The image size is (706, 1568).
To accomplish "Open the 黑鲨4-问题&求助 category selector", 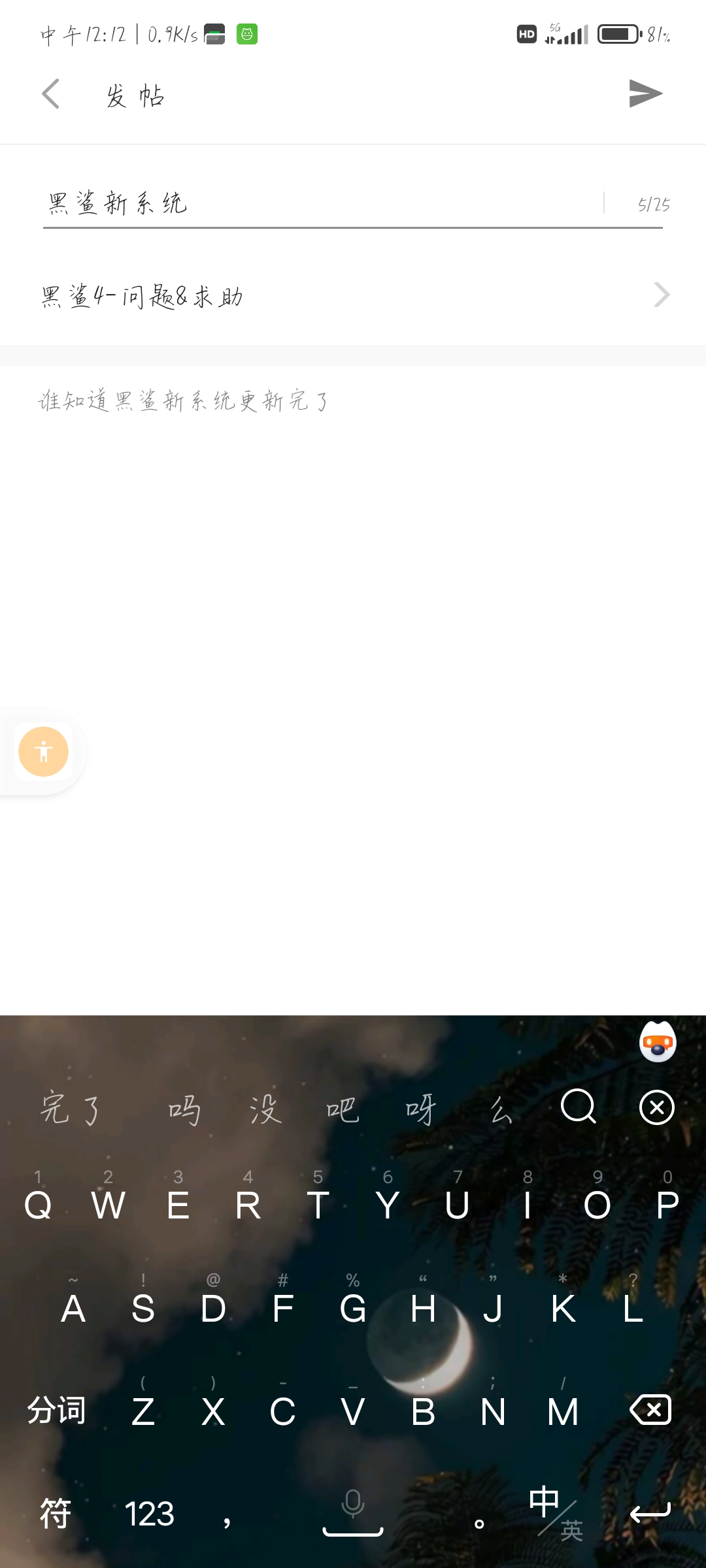I will pos(353,296).
